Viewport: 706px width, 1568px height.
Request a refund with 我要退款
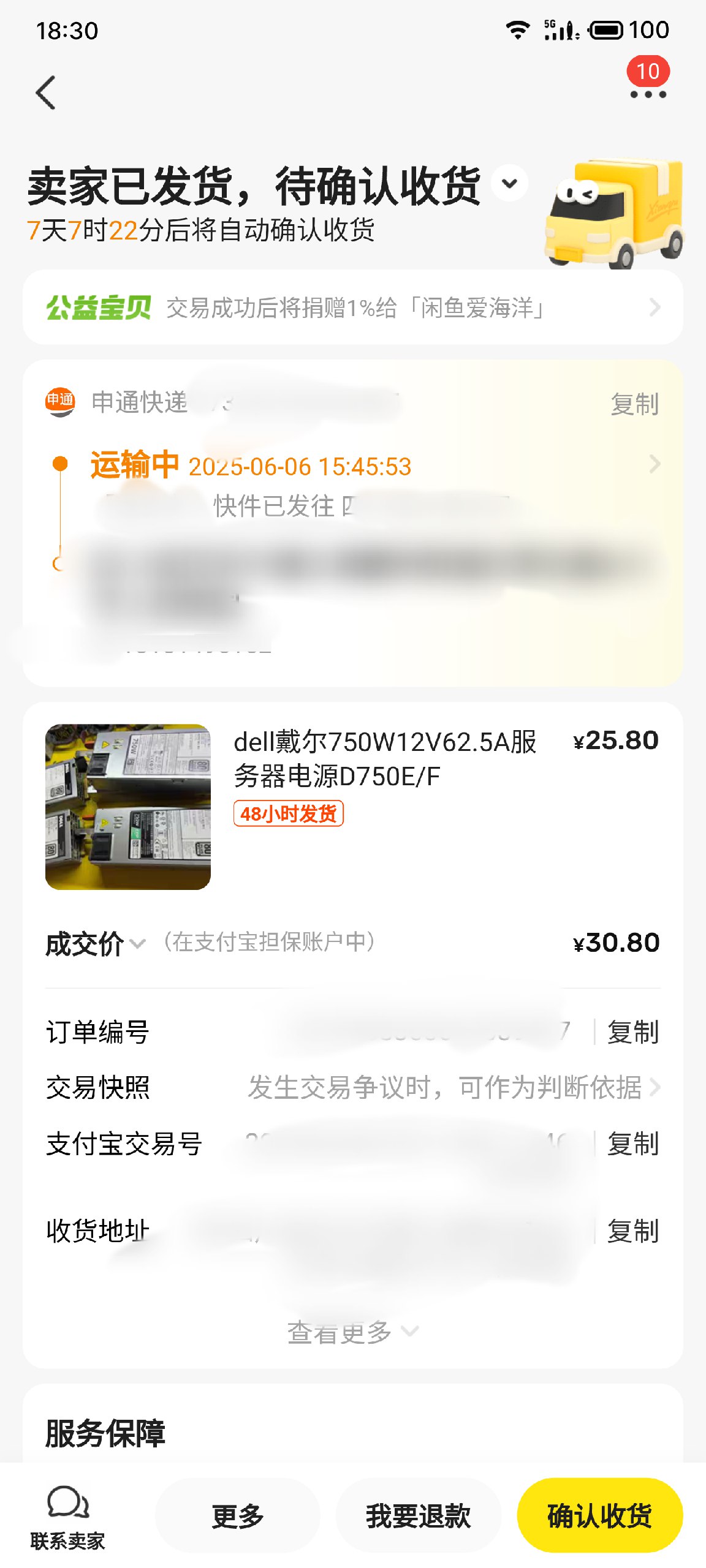[418, 1517]
